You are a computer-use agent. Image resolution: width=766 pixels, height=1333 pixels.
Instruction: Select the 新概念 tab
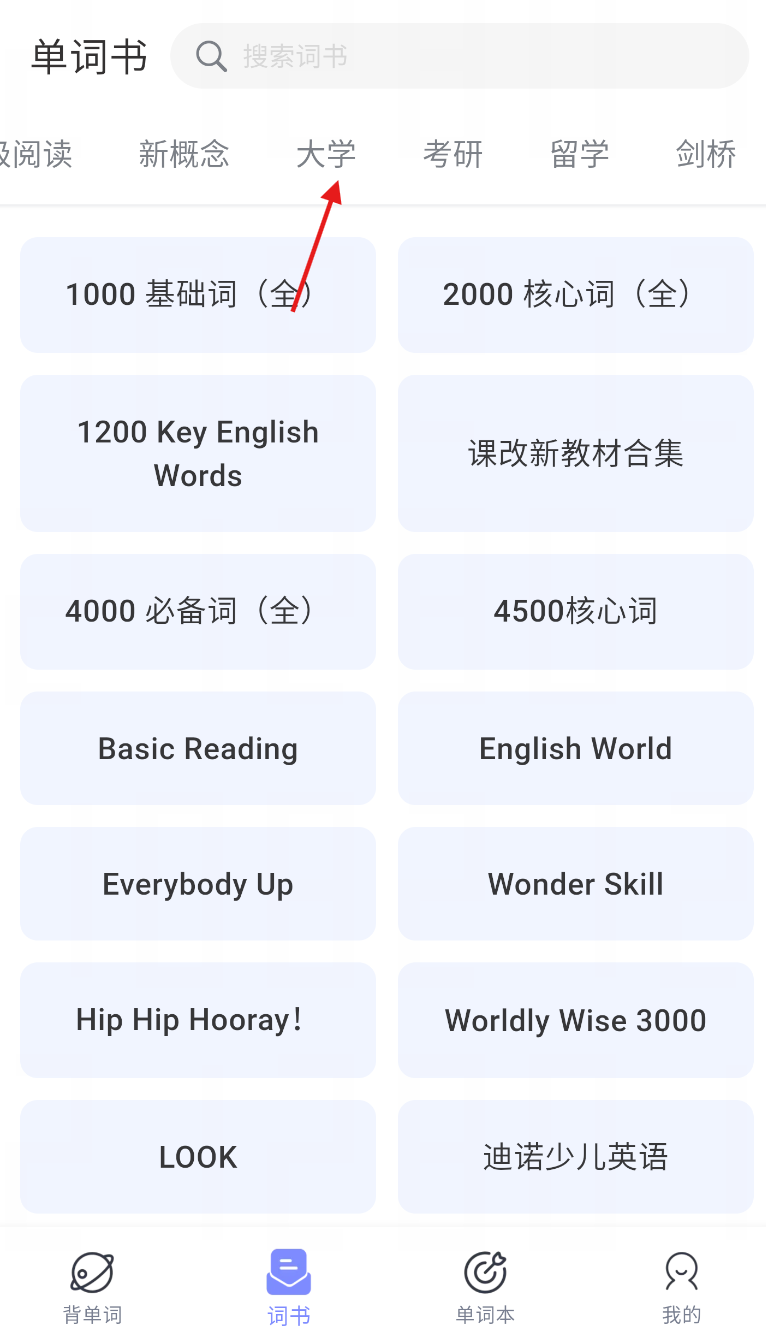(184, 154)
